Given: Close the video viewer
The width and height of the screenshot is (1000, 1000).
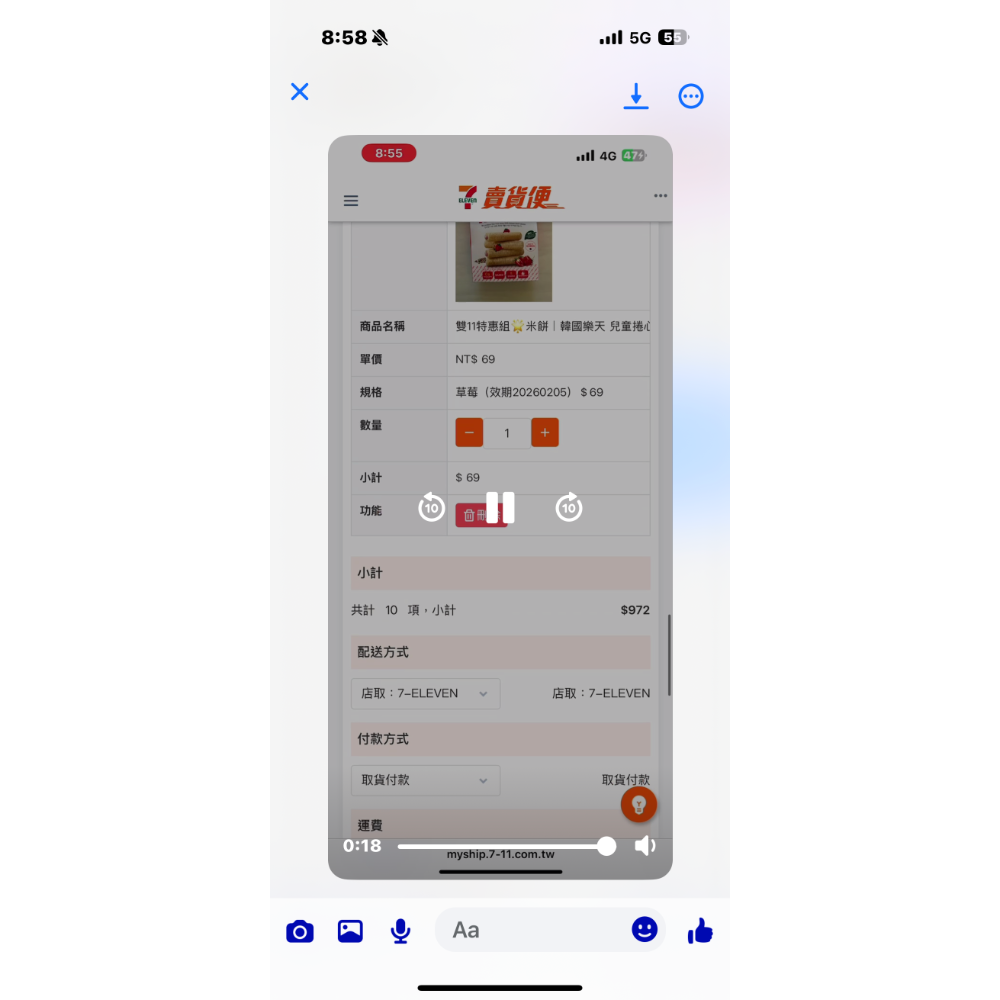Looking at the screenshot, I should (299, 92).
